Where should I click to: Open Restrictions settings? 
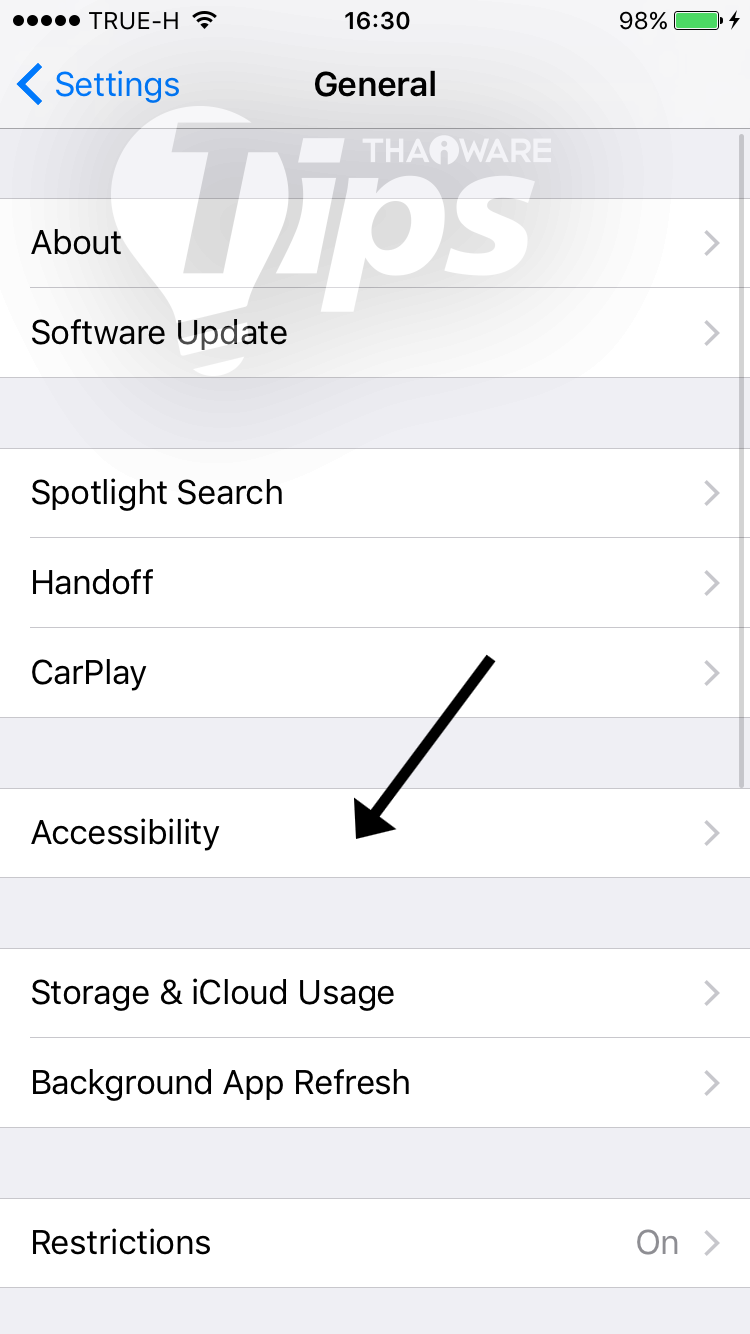(x=375, y=1243)
